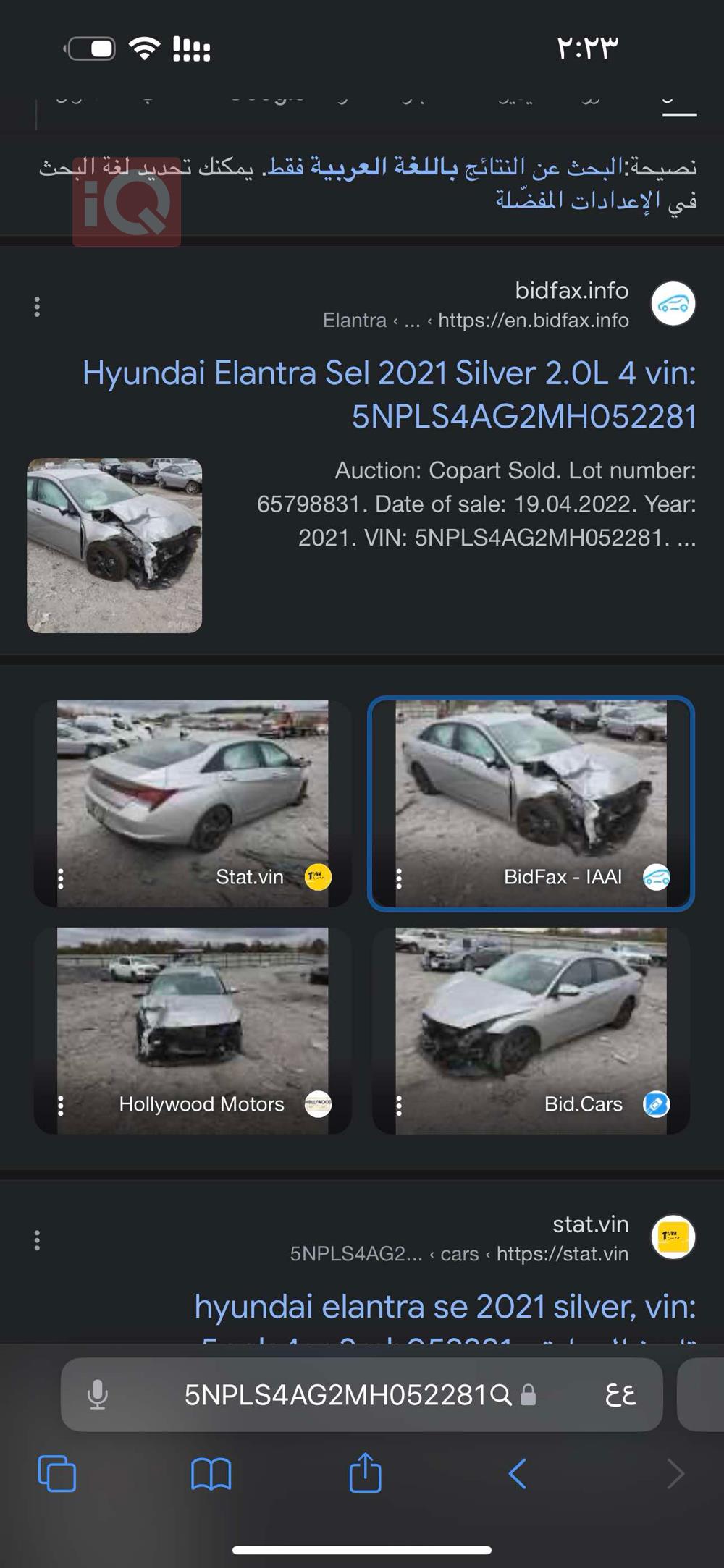724x1568 pixels.
Task: Open options menu on Bid.Cars tile
Action: click(x=399, y=1105)
